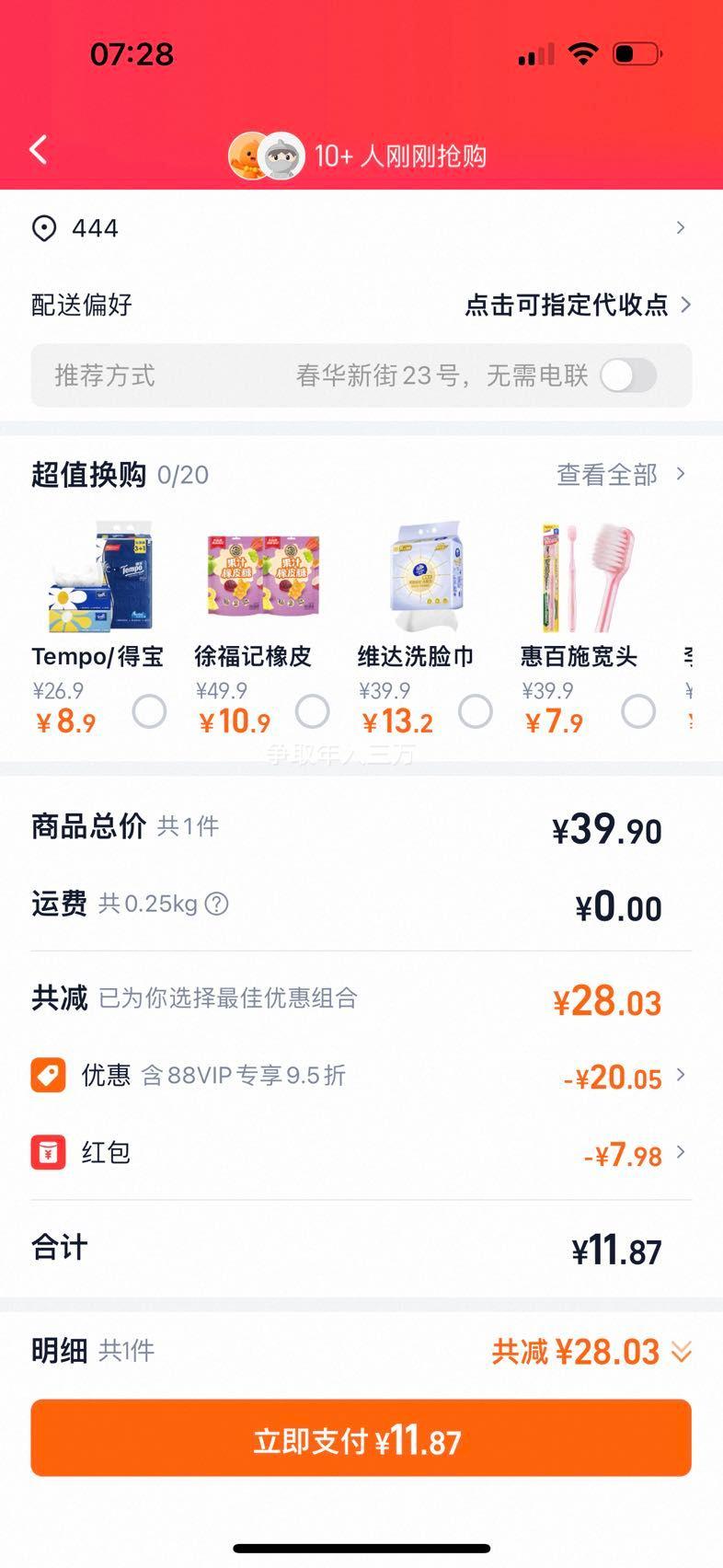Open the delivery address row 444
723x1568 pixels.
click(x=361, y=228)
